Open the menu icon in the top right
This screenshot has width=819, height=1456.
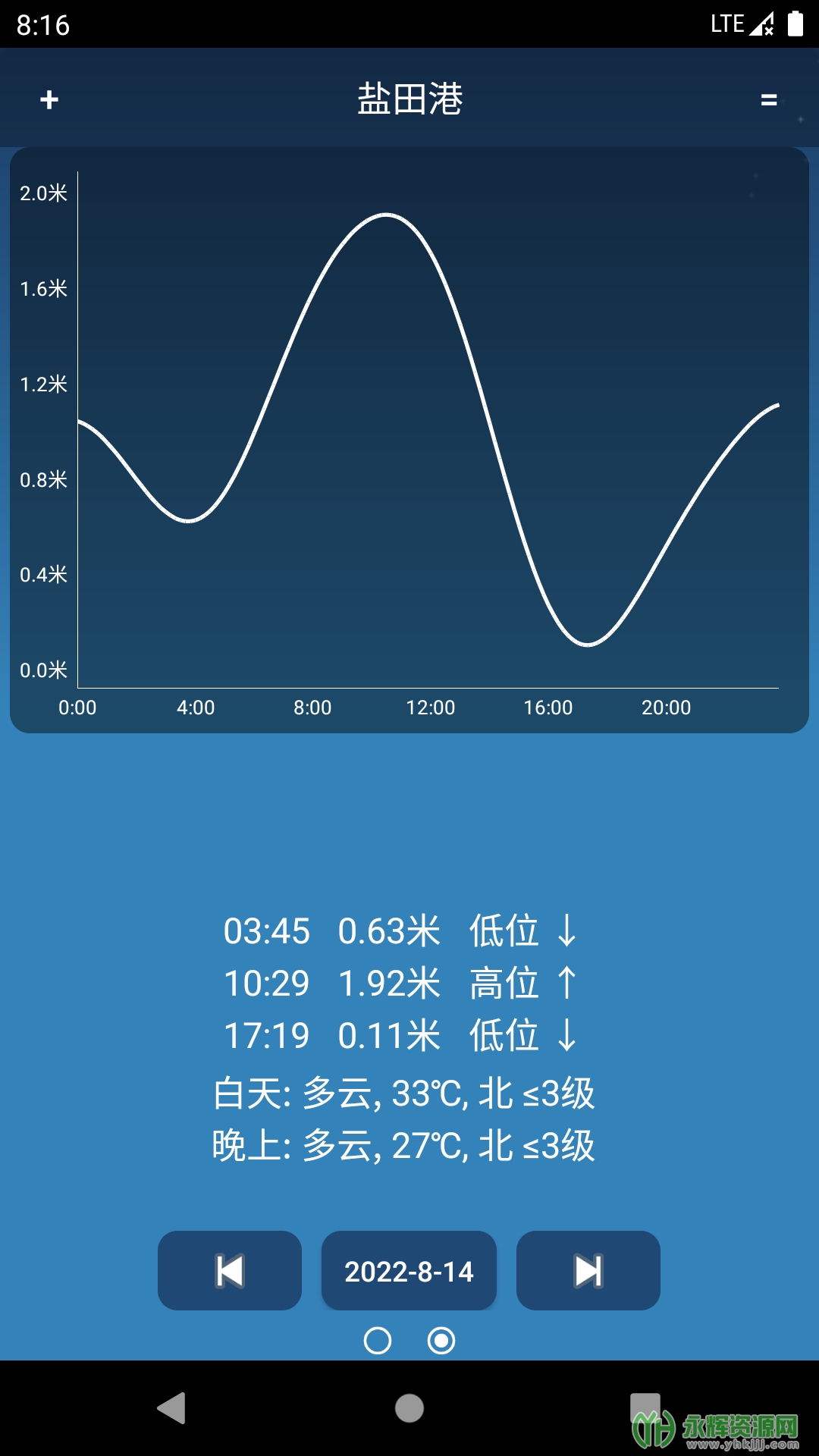(769, 99)
